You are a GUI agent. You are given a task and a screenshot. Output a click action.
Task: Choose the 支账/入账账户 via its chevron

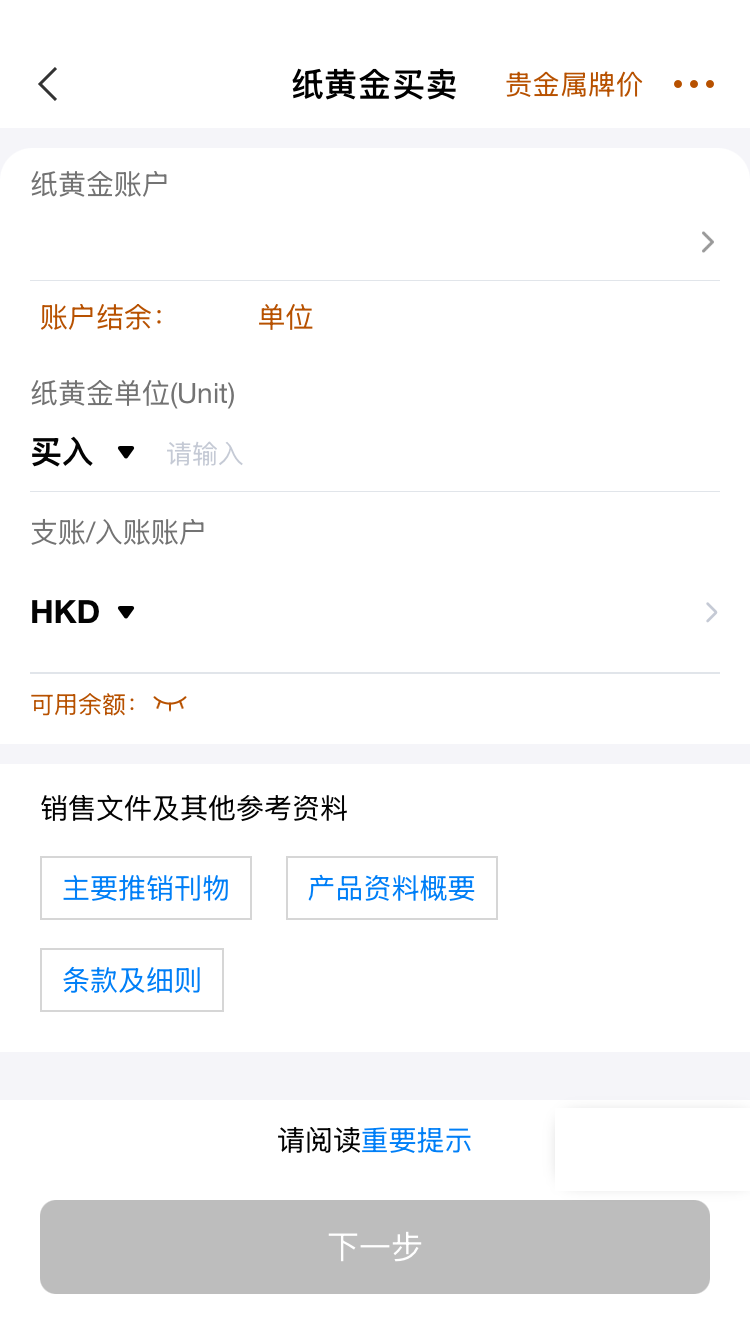[711, 612]
